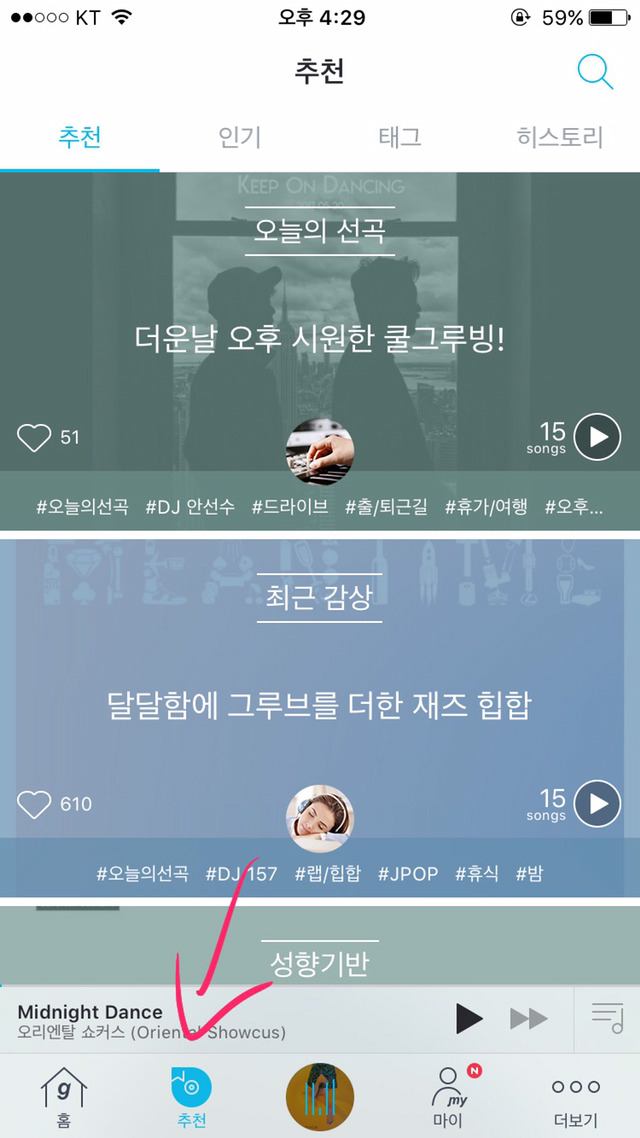Like the 최근 감상 playlist
Viewport: 640px width, 1138px height.
click(x=35, y=804)
